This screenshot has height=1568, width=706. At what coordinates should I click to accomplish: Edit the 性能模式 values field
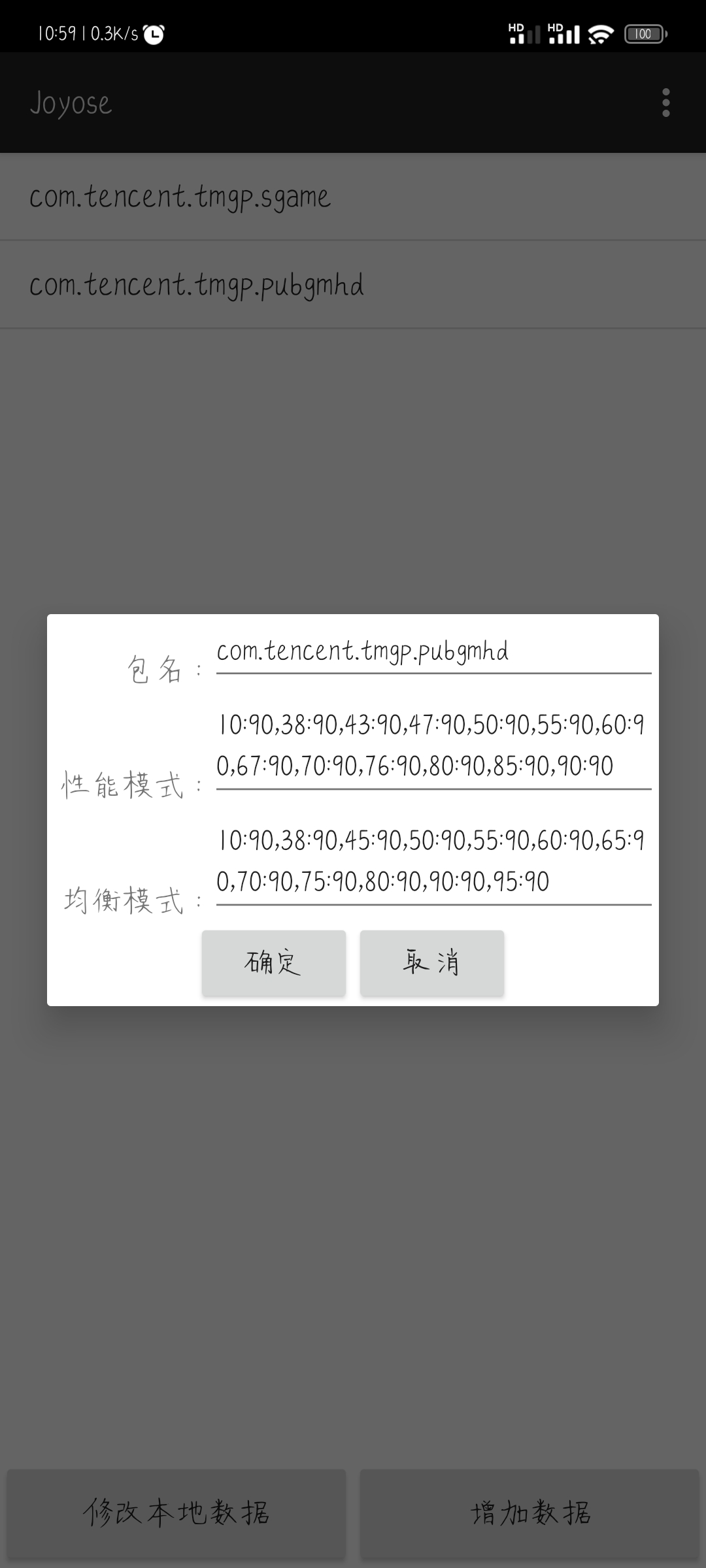pos(433,746)
